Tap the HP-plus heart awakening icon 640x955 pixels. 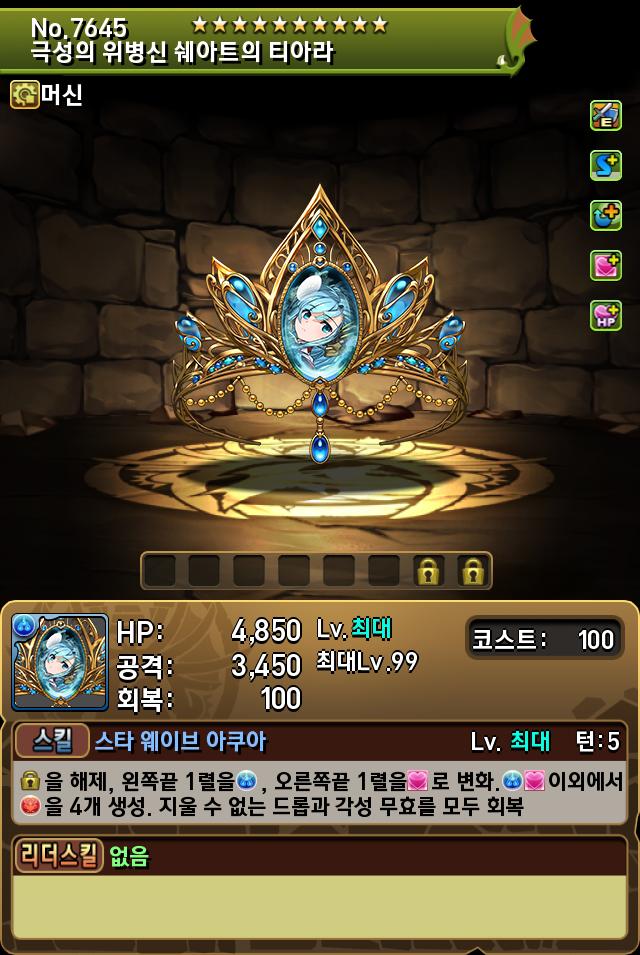(606, 316)
